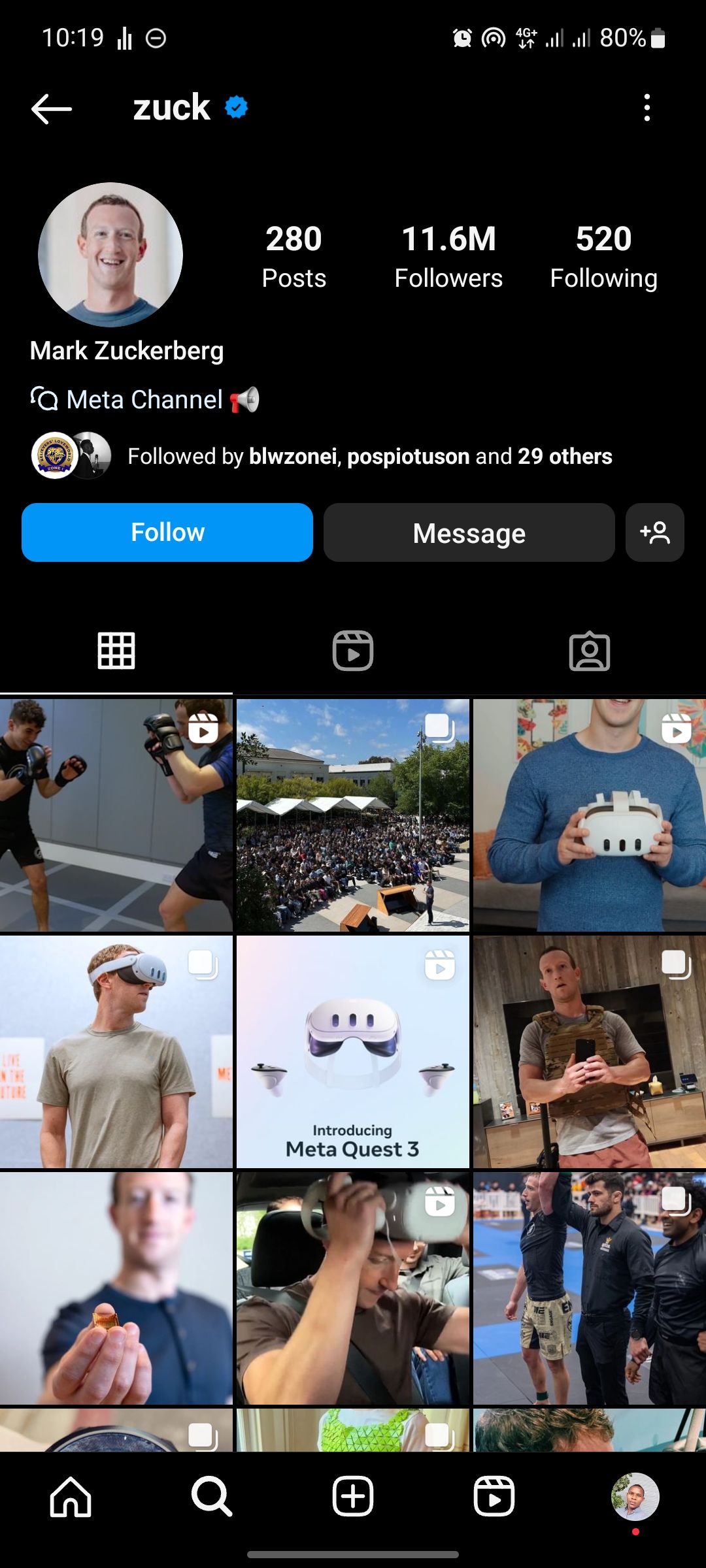Tap the Follow button
The width and height of the screenshot is (706, 1568).
coord(167,532)
